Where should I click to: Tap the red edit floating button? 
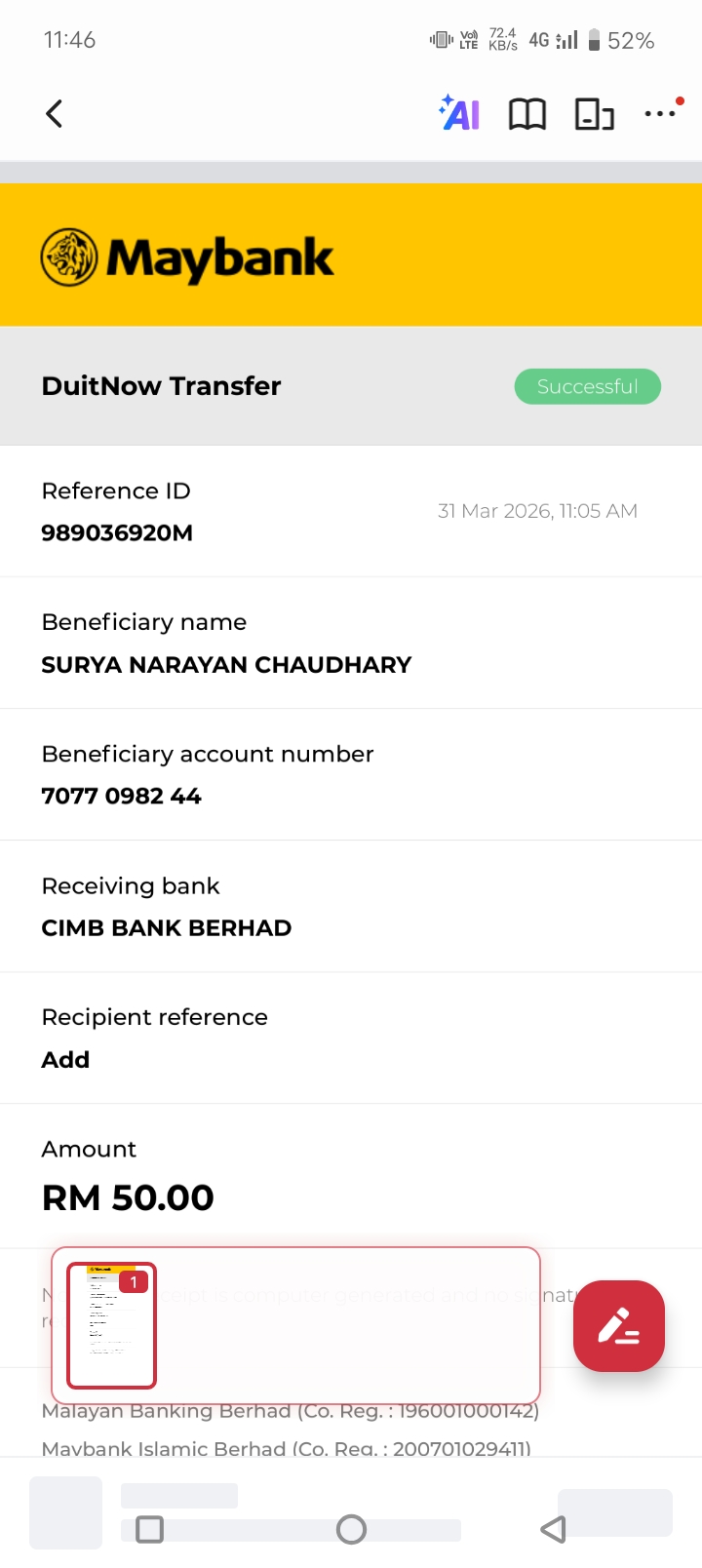[x=619, y=1326]
